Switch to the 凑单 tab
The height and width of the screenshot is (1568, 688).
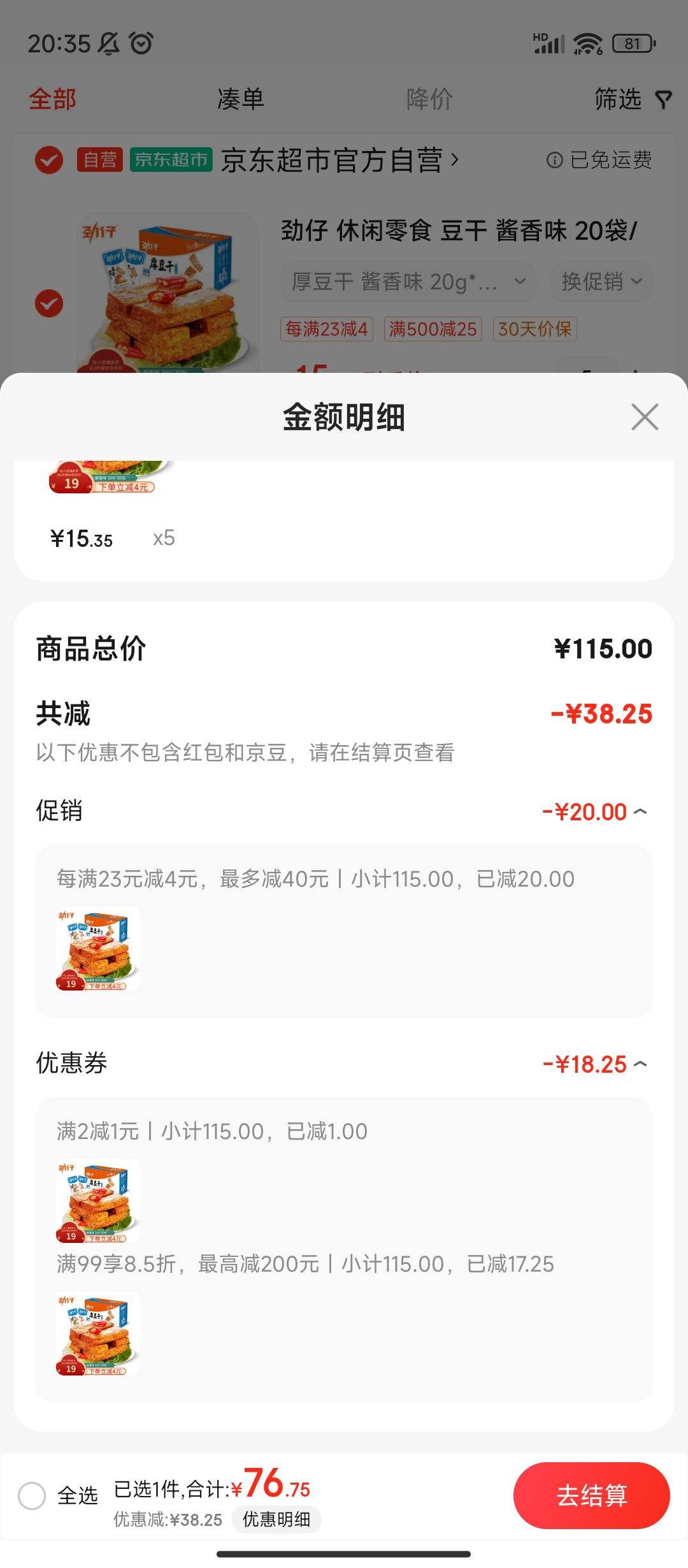point(240,99)
